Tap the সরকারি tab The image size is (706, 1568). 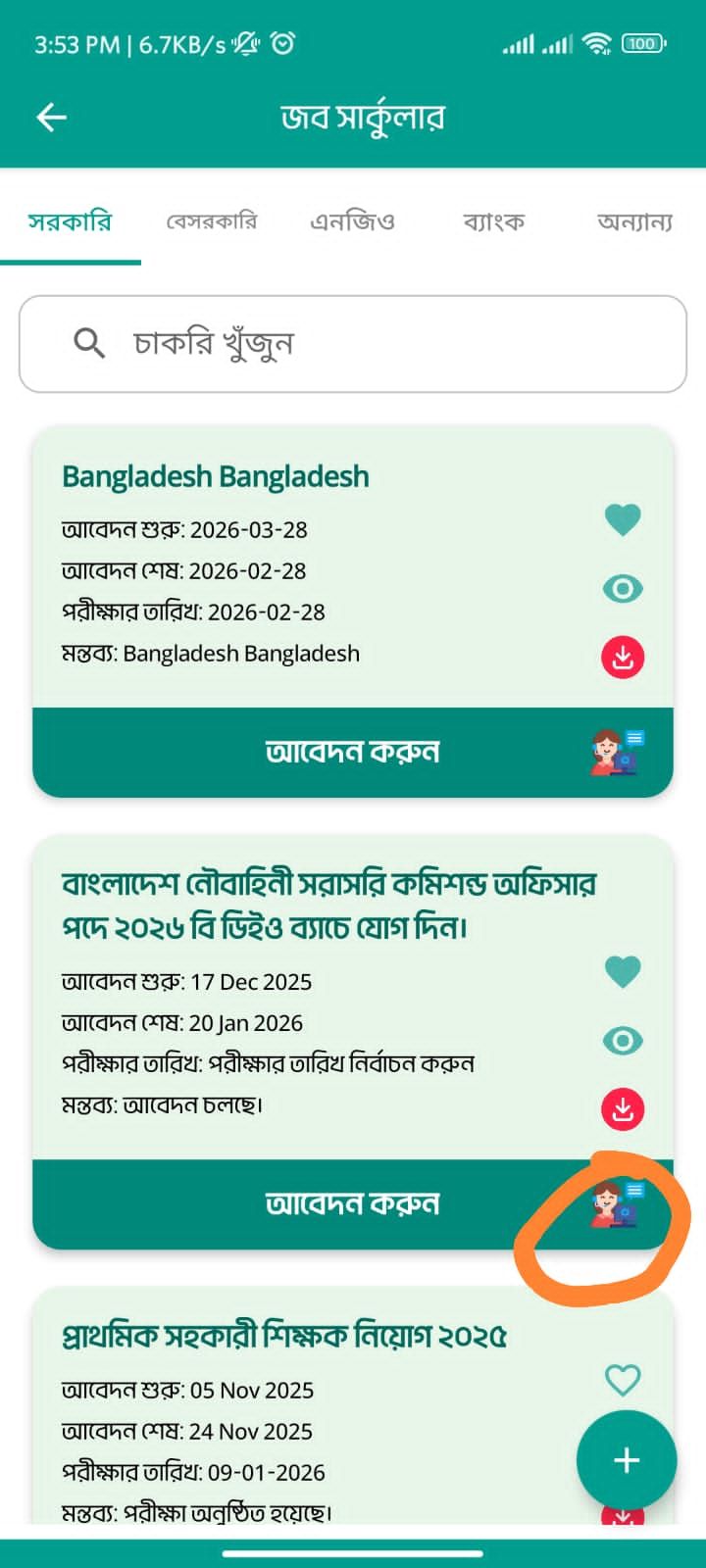[x=70, y=221]
